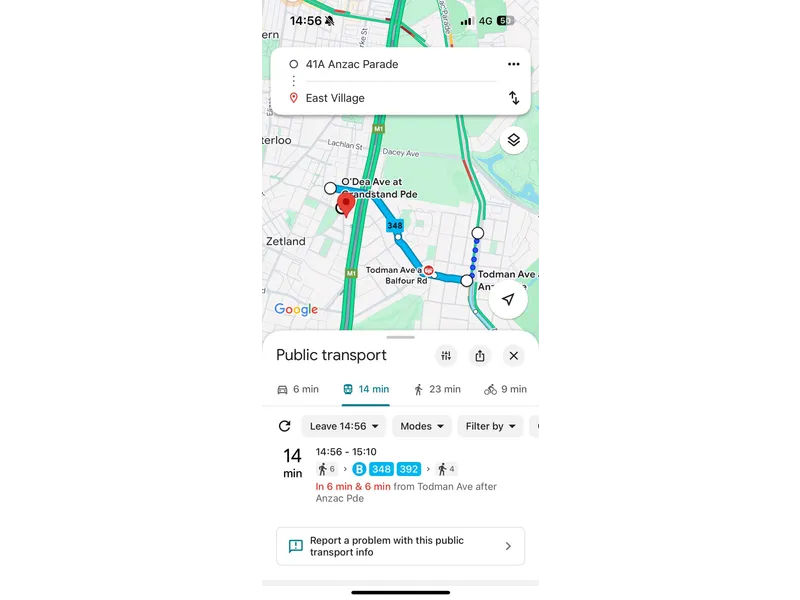Expand the Filter by dropdown
The width and height of the screenshot is (800, 600).
pyautogui.click(x=490, y=426)
